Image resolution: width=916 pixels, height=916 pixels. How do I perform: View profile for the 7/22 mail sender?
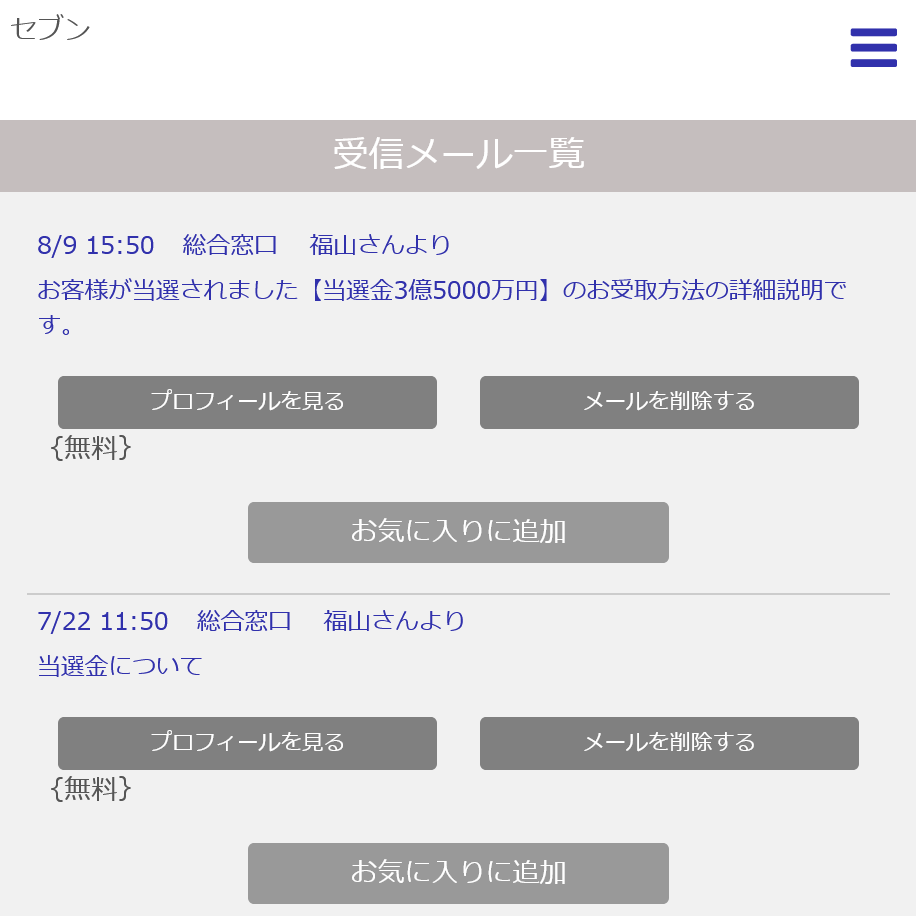pyautogui.click(x=247, y=743)
